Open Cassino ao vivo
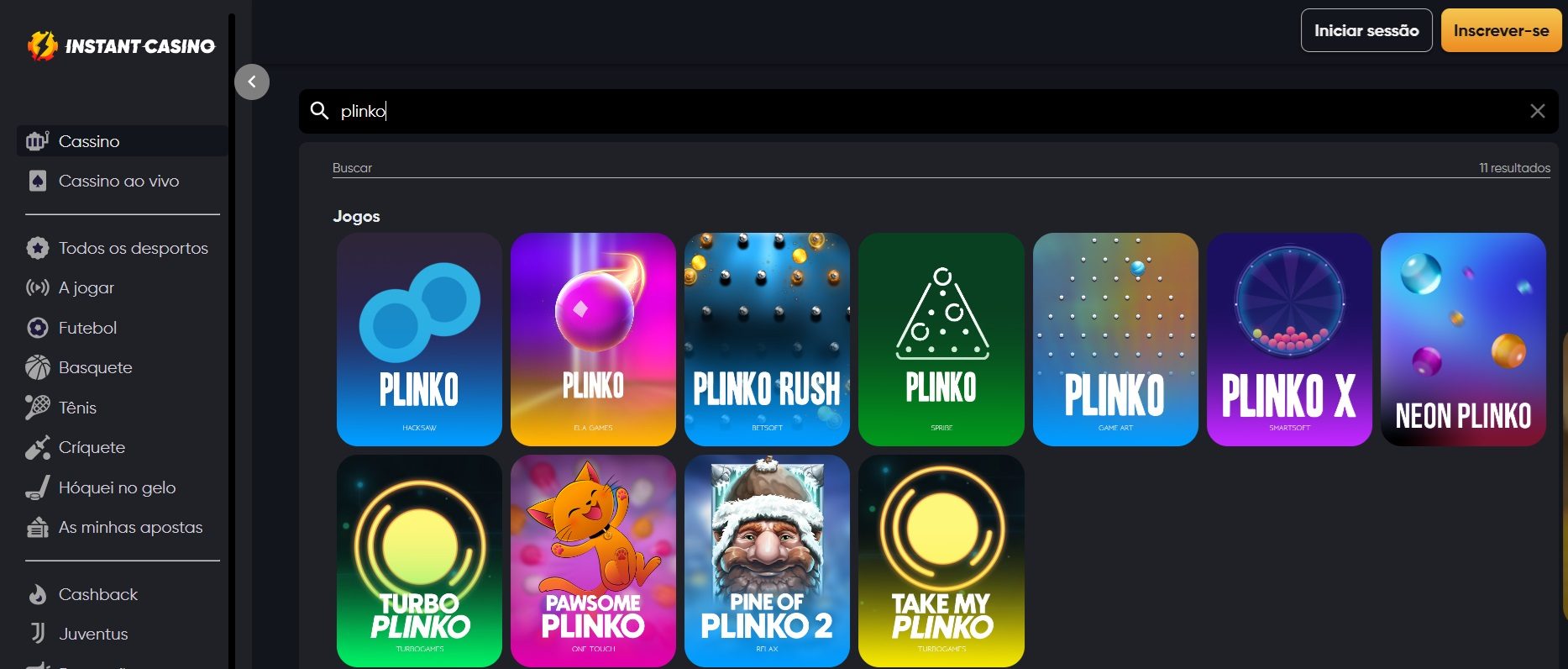Screen dimensions: 1568x669 118,181
